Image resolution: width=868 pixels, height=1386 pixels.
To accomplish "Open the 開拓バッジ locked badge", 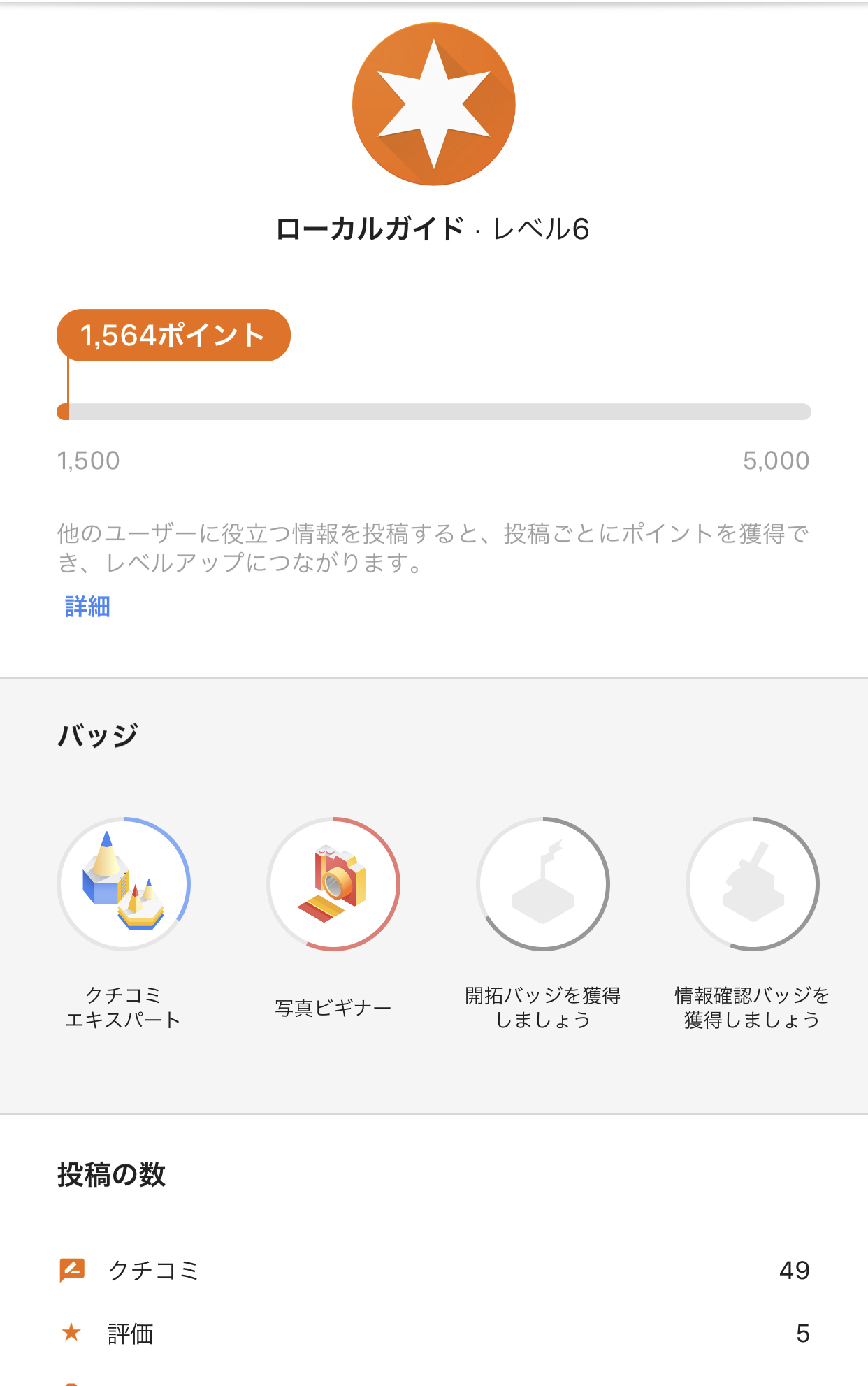I will click(x=543, y=883).
